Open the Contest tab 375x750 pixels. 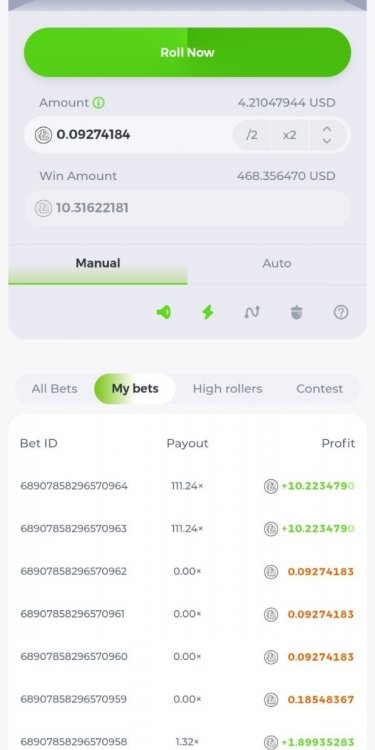pos(320,389)
